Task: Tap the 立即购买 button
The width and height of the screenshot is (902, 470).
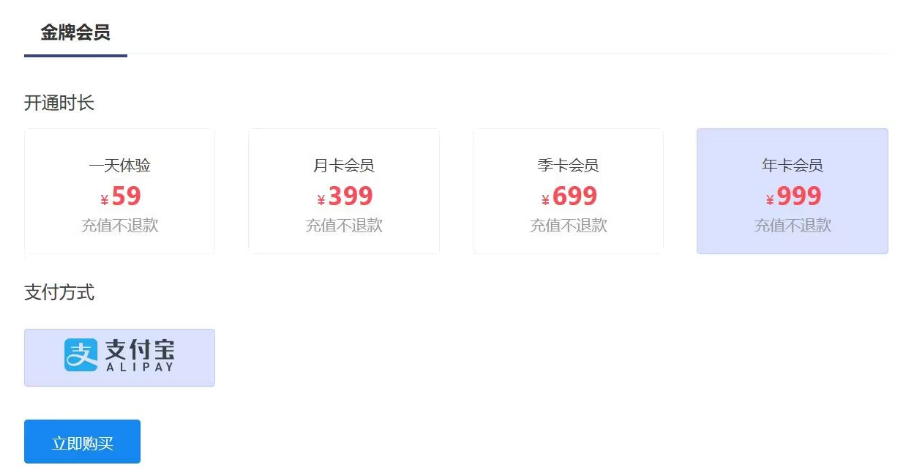Action: click(x=82, y=442)
